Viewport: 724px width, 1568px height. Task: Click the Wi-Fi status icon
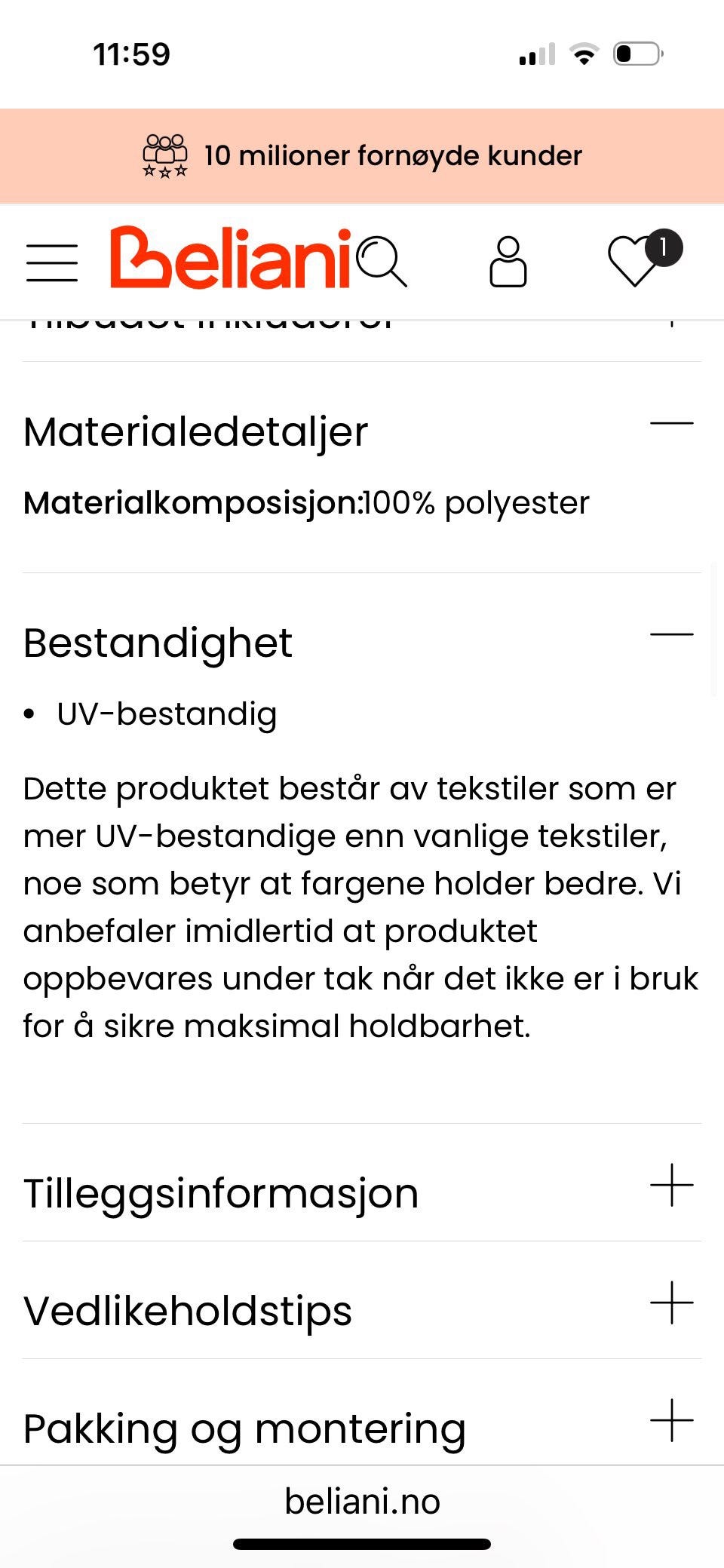tap(583, 53)
